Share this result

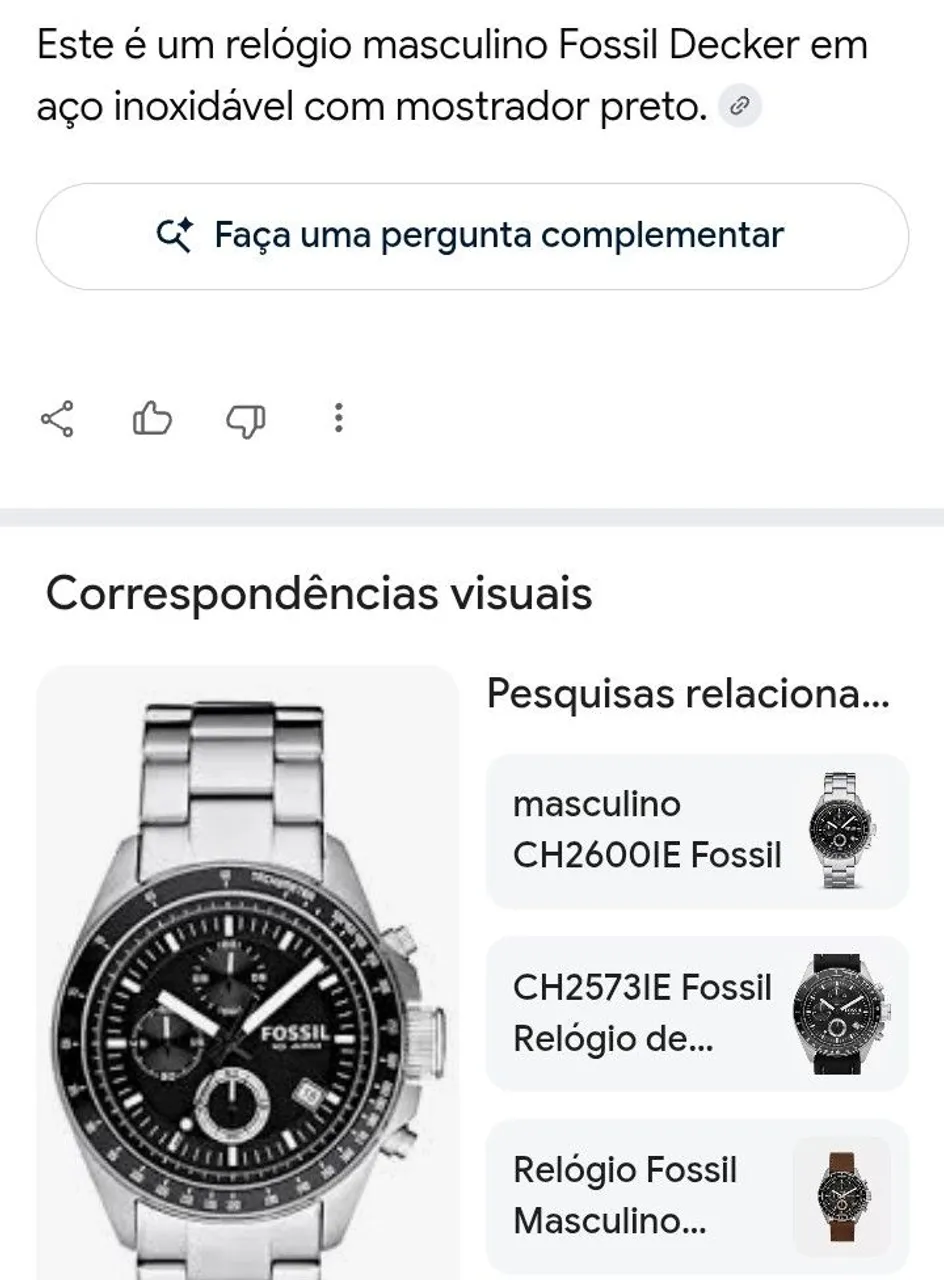57,419
